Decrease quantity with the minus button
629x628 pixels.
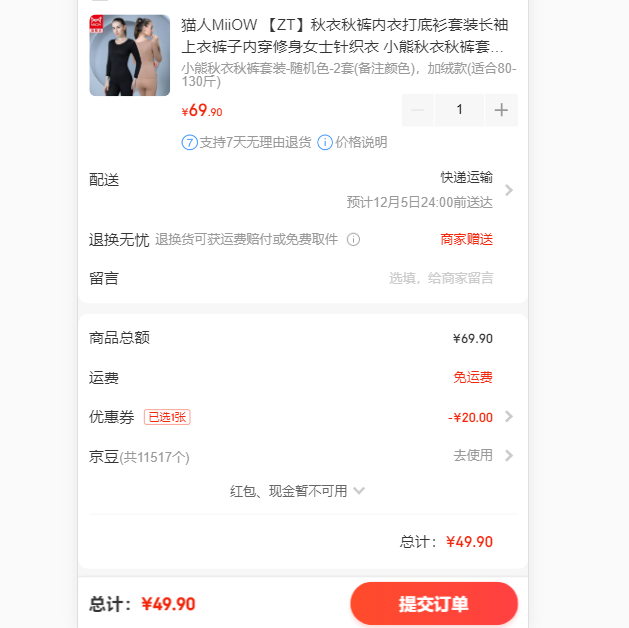[x=418, y=110]
